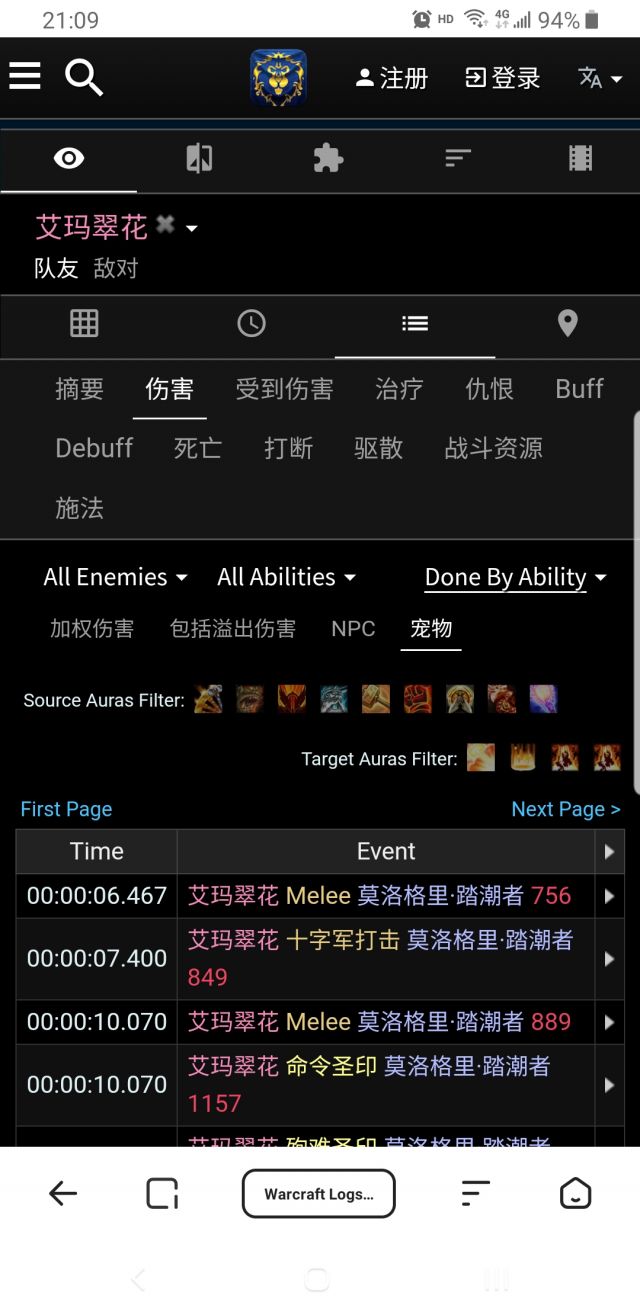
Task: Tap 注册 to register
Action: tap(392, 78)
